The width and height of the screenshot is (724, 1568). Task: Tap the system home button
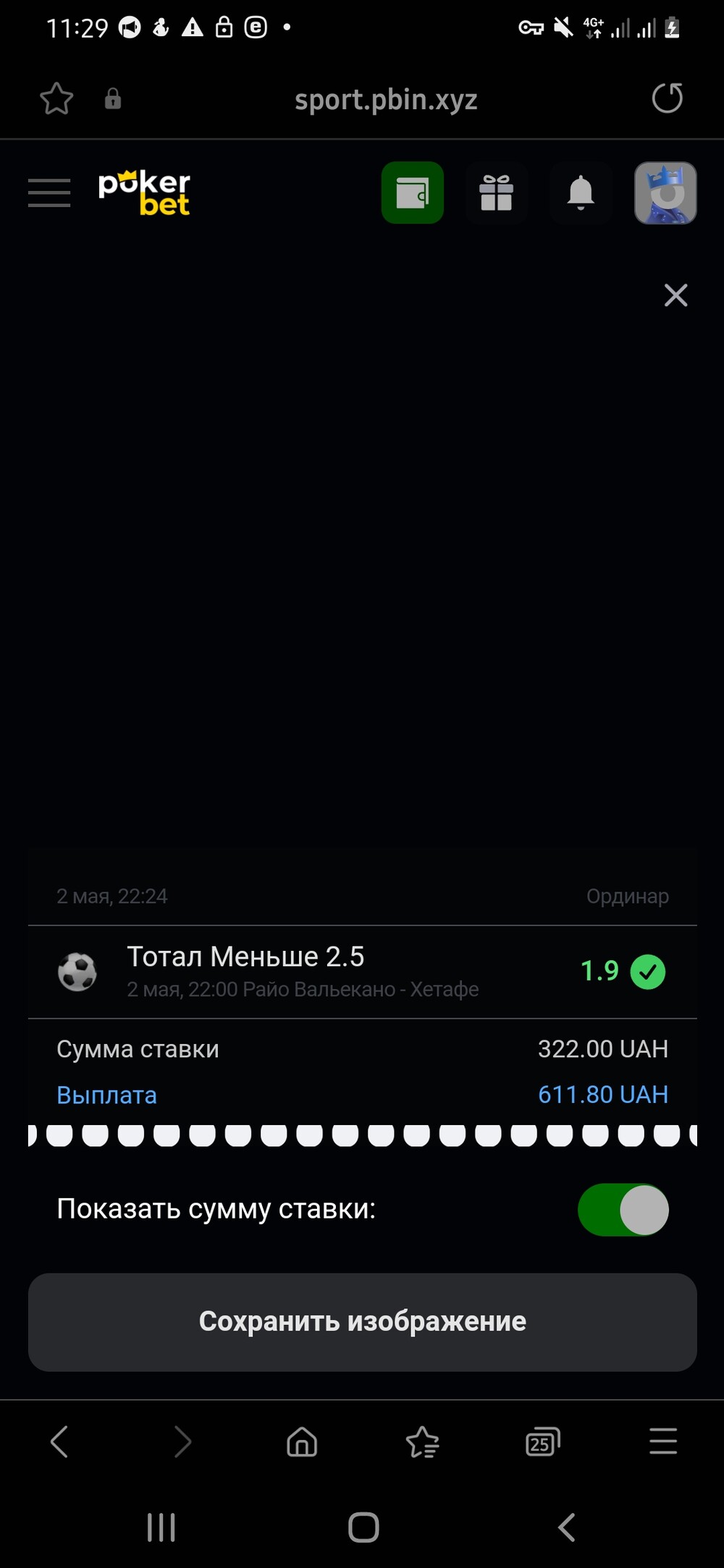tap(363, 1527)
